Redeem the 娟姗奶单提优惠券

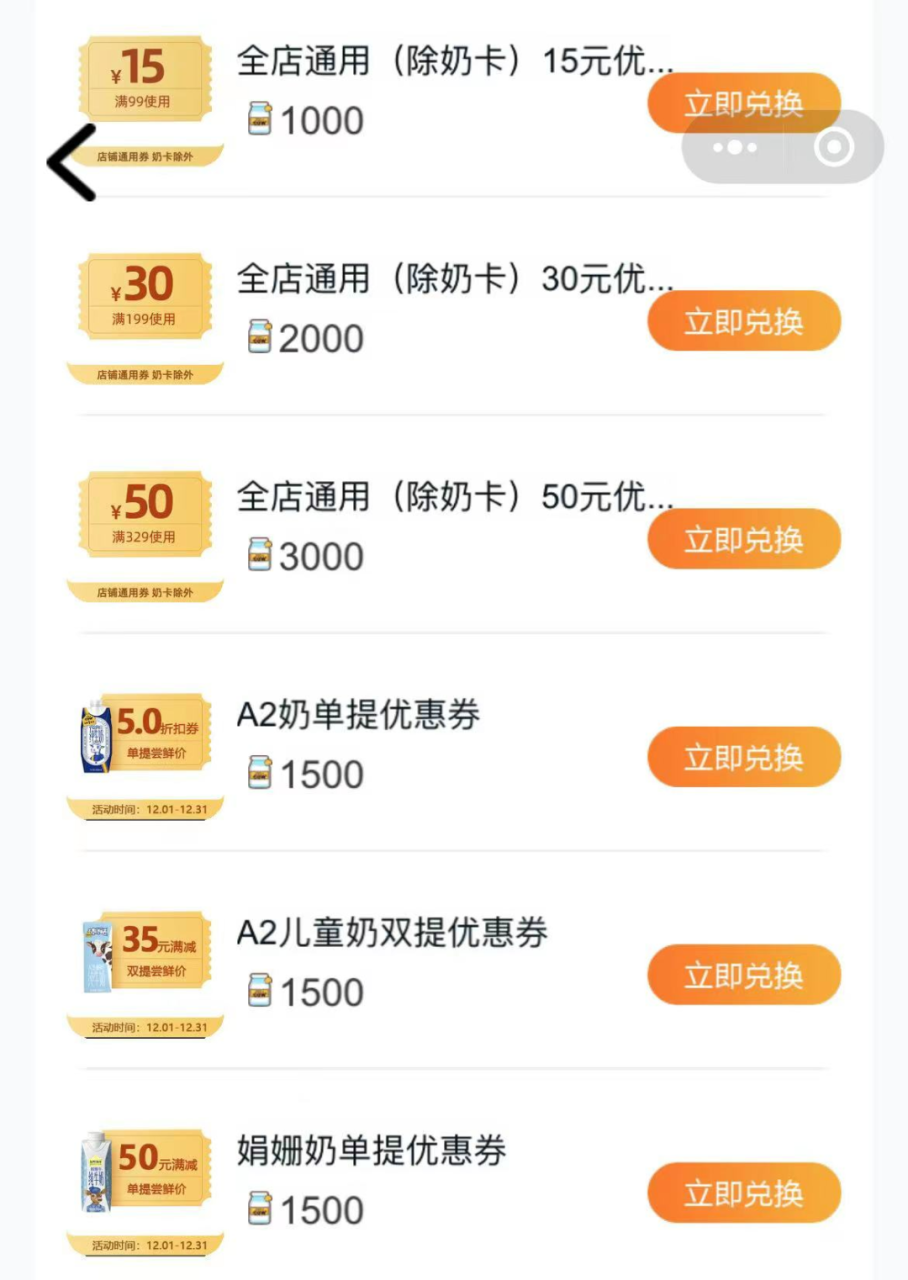(744, 1193)
